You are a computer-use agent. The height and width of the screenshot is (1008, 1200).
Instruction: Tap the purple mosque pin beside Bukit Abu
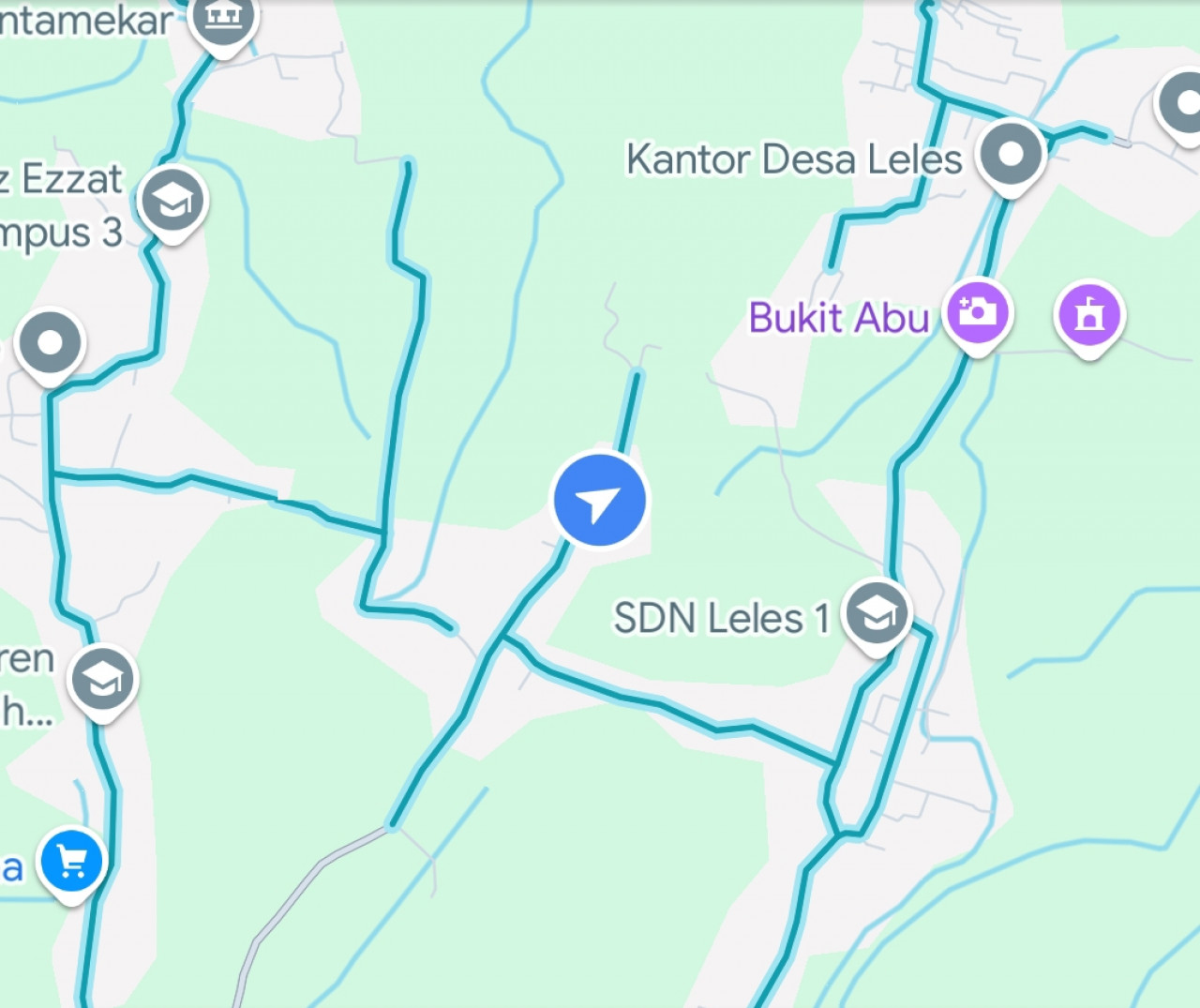pyautogui.click(x=1089, y=314)
